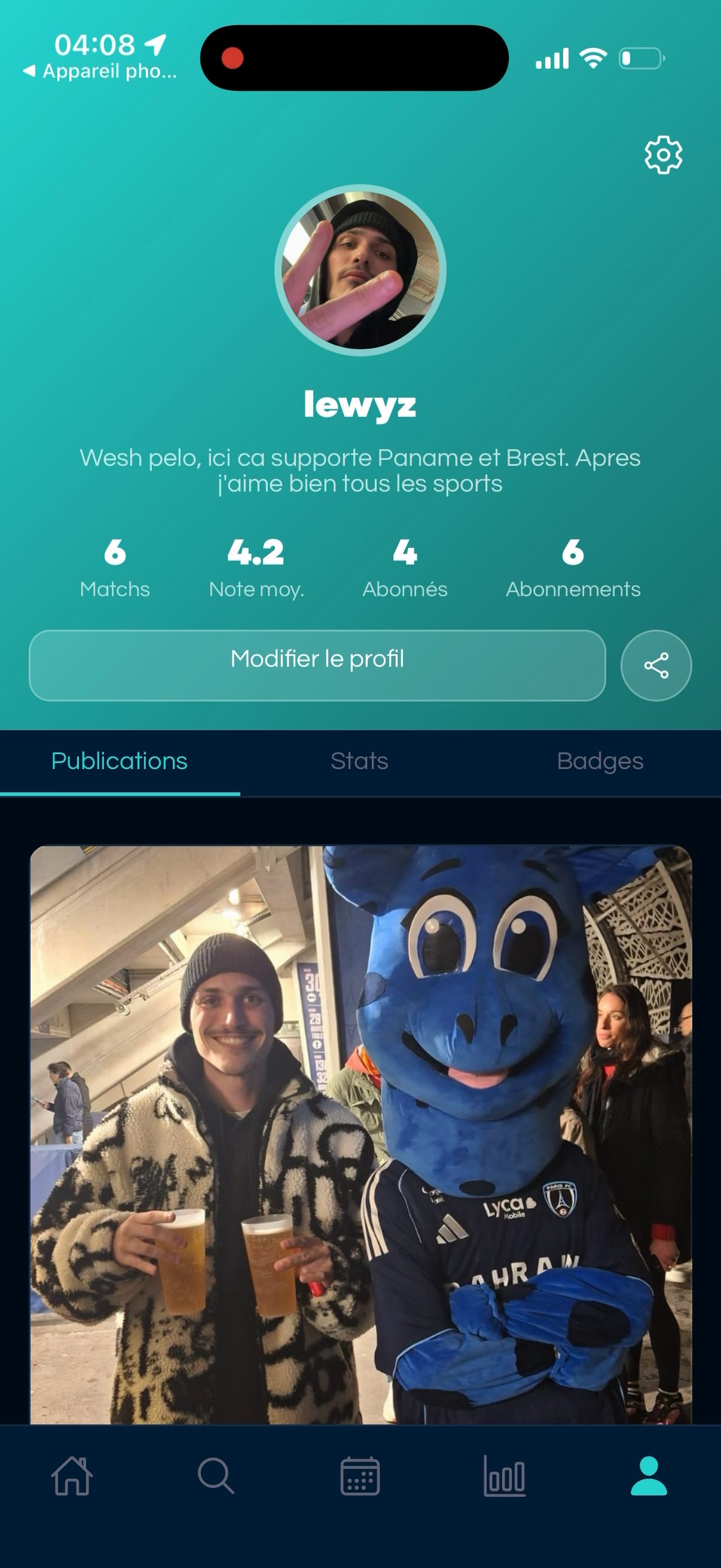Switch to the Stats tab
Image resolution: width=721 pixels, height=1568 pixels.
[x=359, y=761]
